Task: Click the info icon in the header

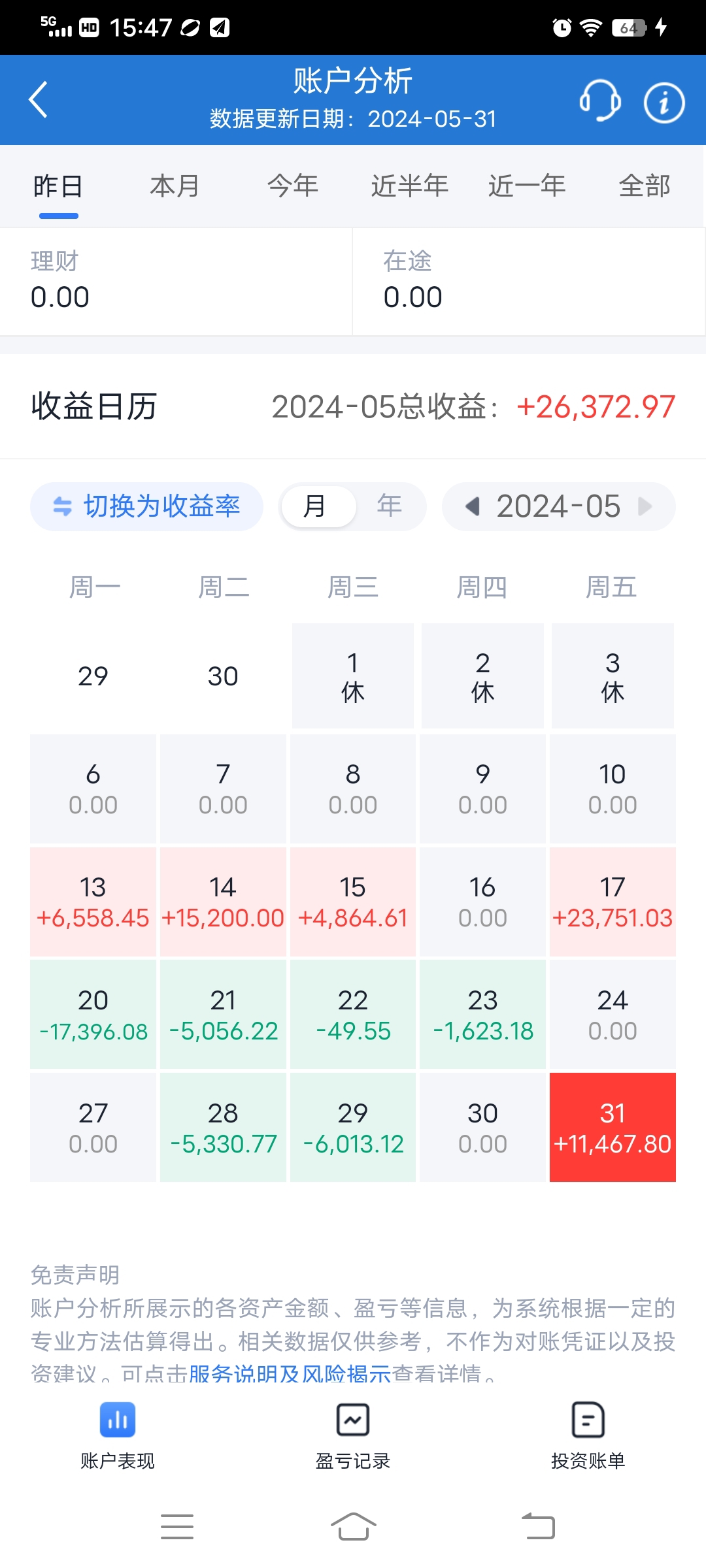Action: tap(663, 101)
